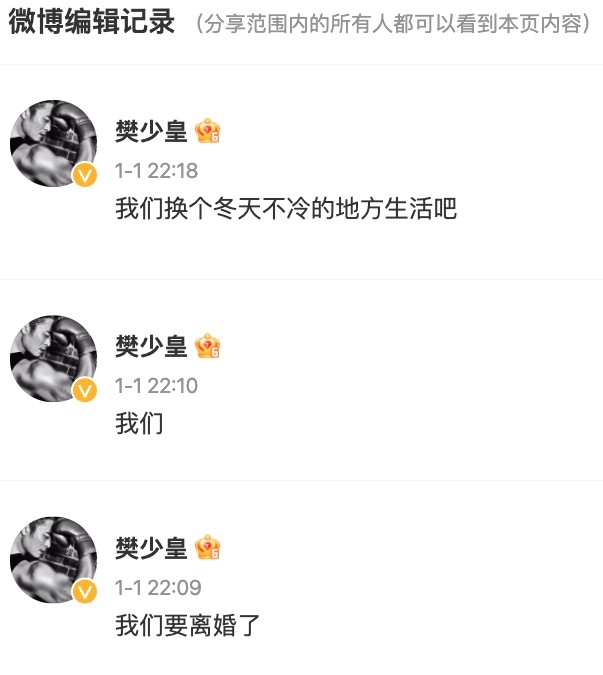The width and height of the screenshot is (603, 675).
Task: Tap username 樊少皇 on the 22:18 record
Action: [x=151, y=130]
